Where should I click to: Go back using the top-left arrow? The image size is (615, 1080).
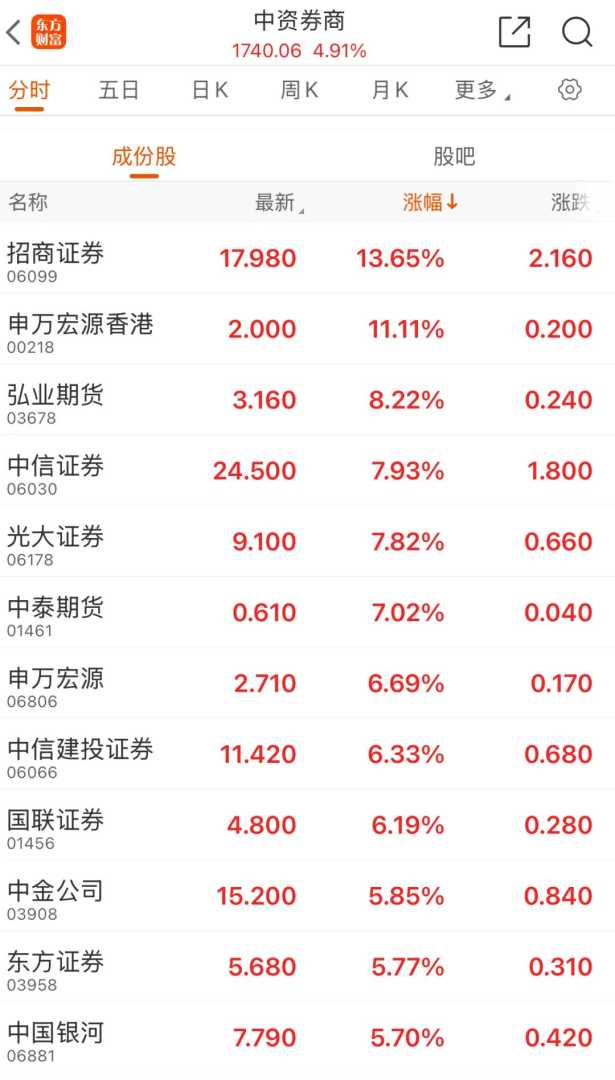pos(14,32)
